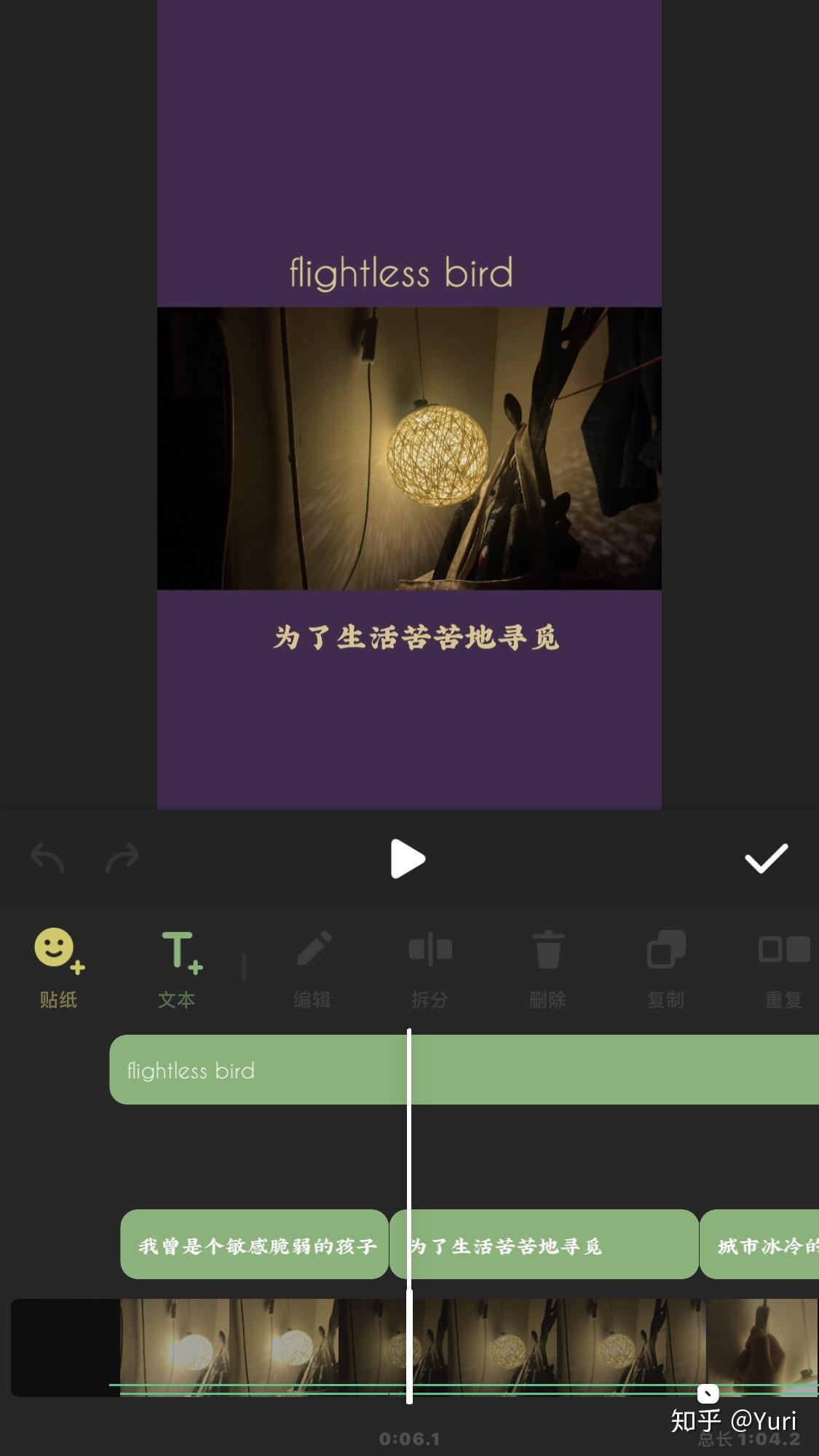Add new text with 文本
The height and width of the screenshot is (1456, 819).
[177, 968]
